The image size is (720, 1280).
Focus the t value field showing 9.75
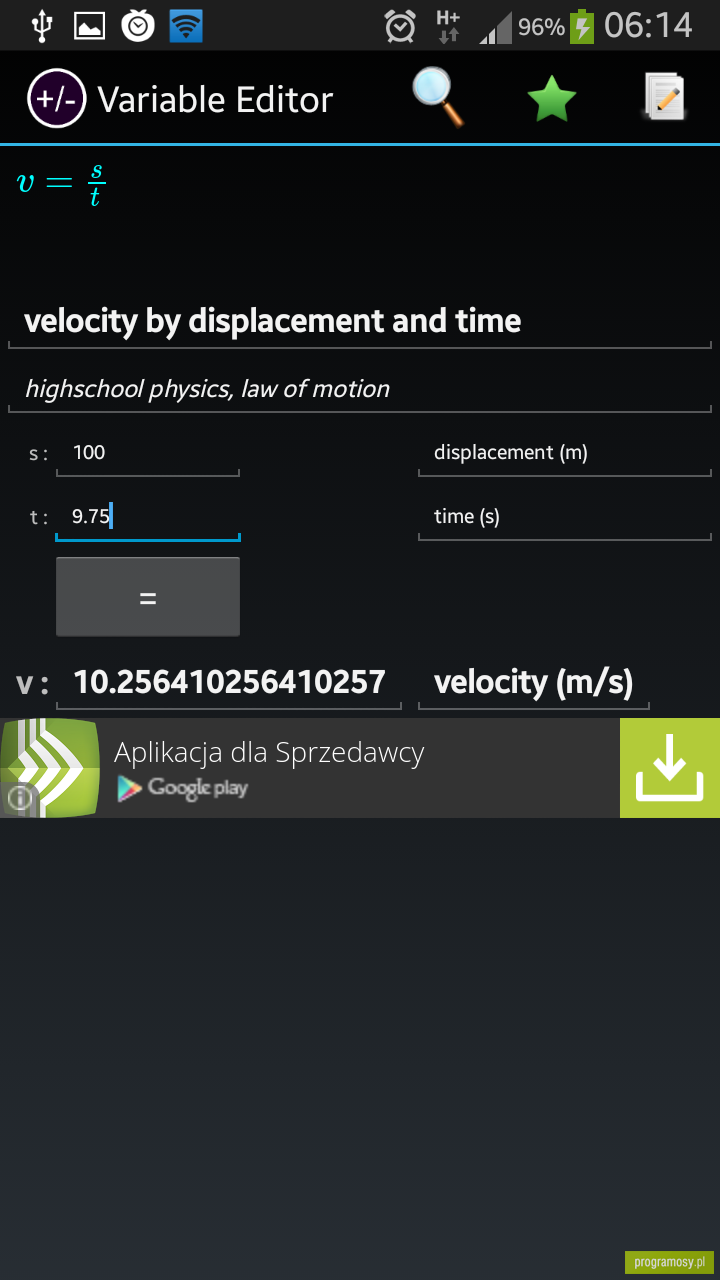(x=148, y=517)
